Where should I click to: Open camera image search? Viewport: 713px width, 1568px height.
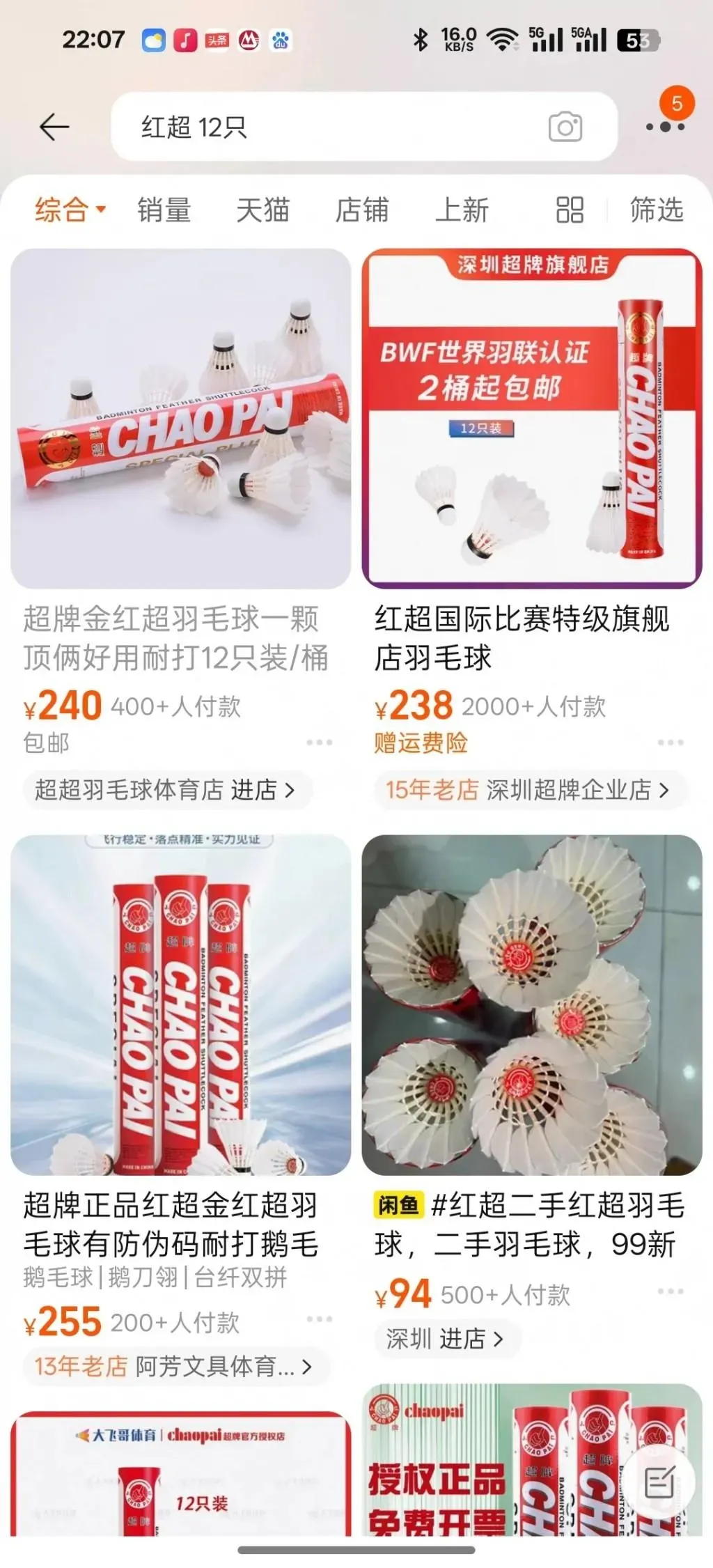[565, 127]
